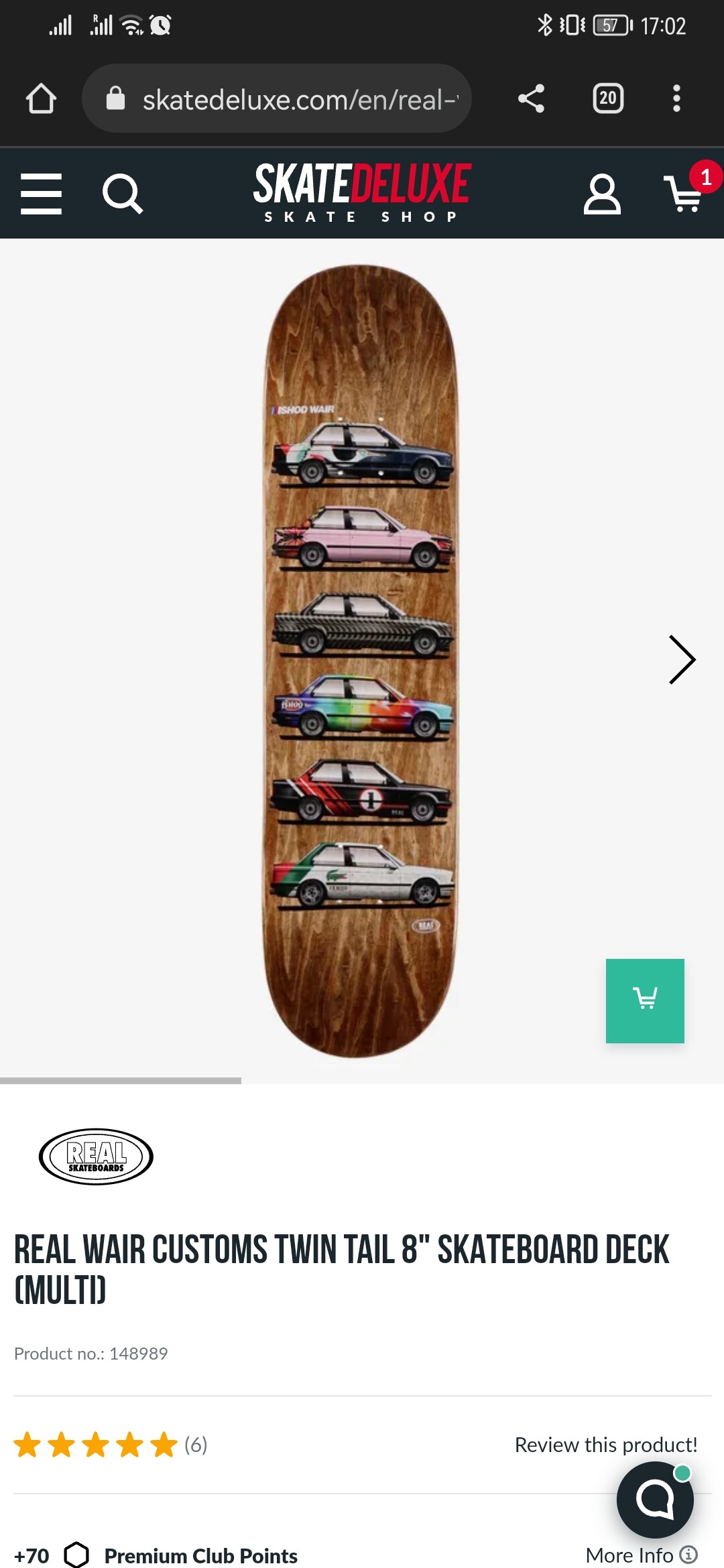The height and width of the screenshot is (1568, 724).
Task: Tap Review this product!
Action: [605, 1445]
